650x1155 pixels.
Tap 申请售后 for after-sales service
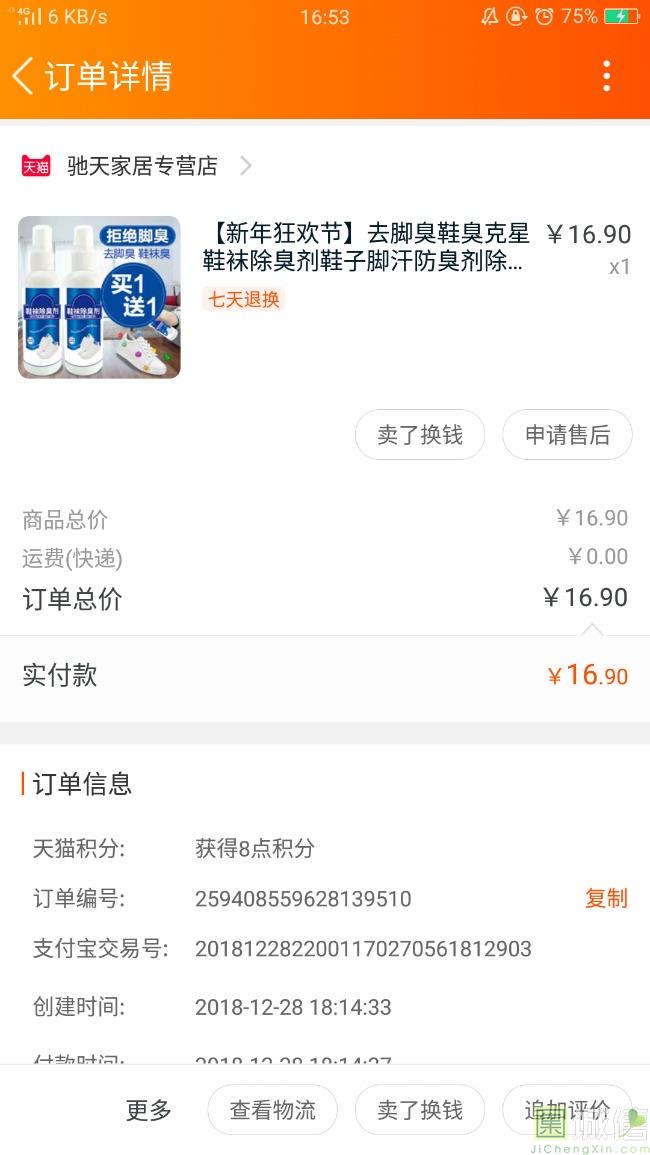click(567, 435)
